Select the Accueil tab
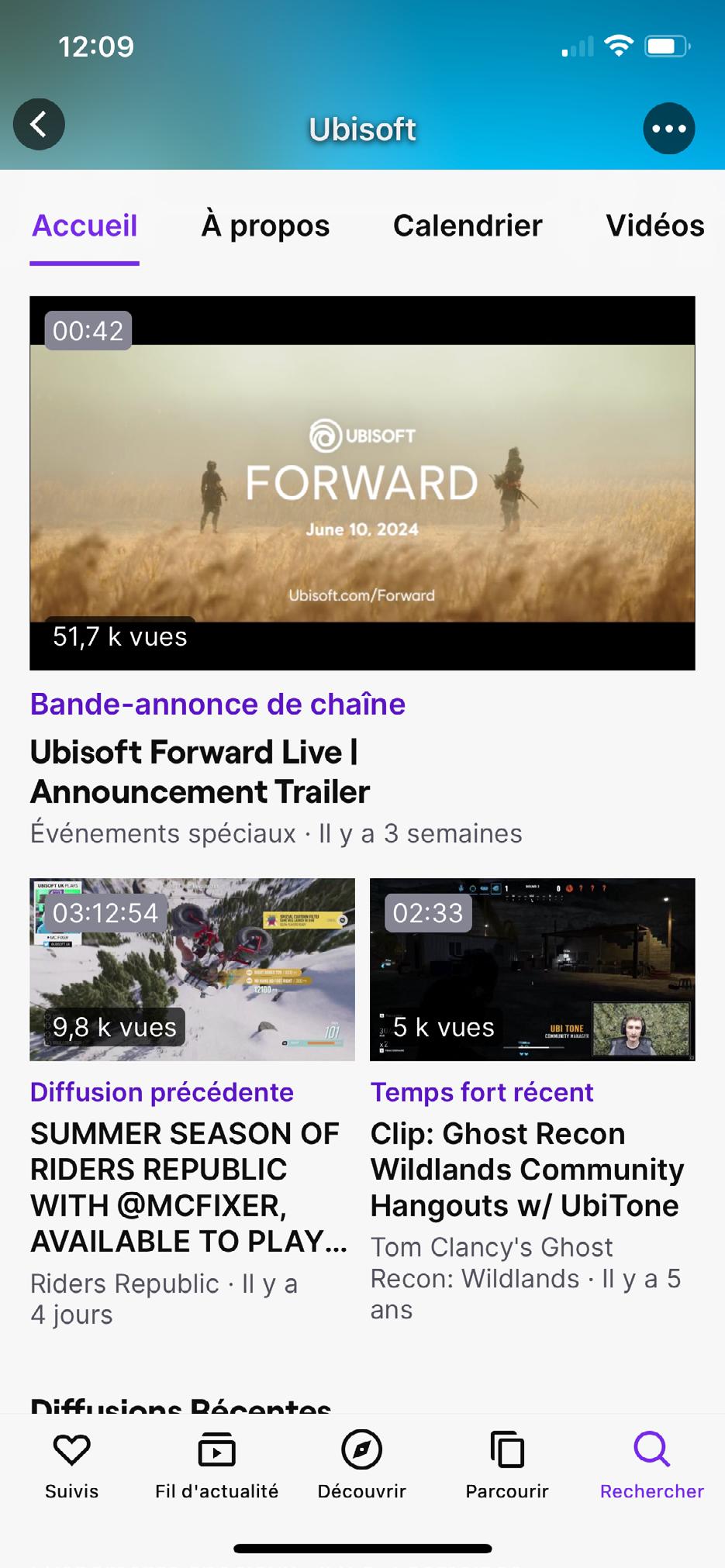The width and height of the screenshot is (725, 1568). coord(85,226)
